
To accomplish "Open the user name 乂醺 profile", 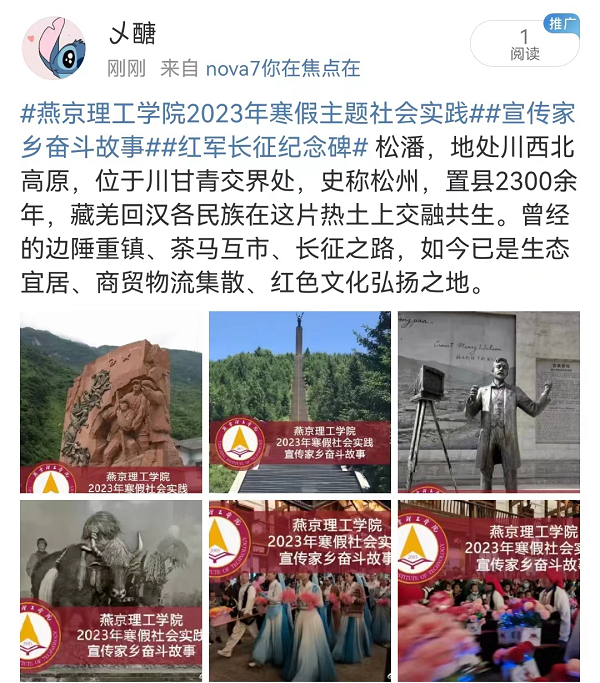I will click(x=132, y=33).
